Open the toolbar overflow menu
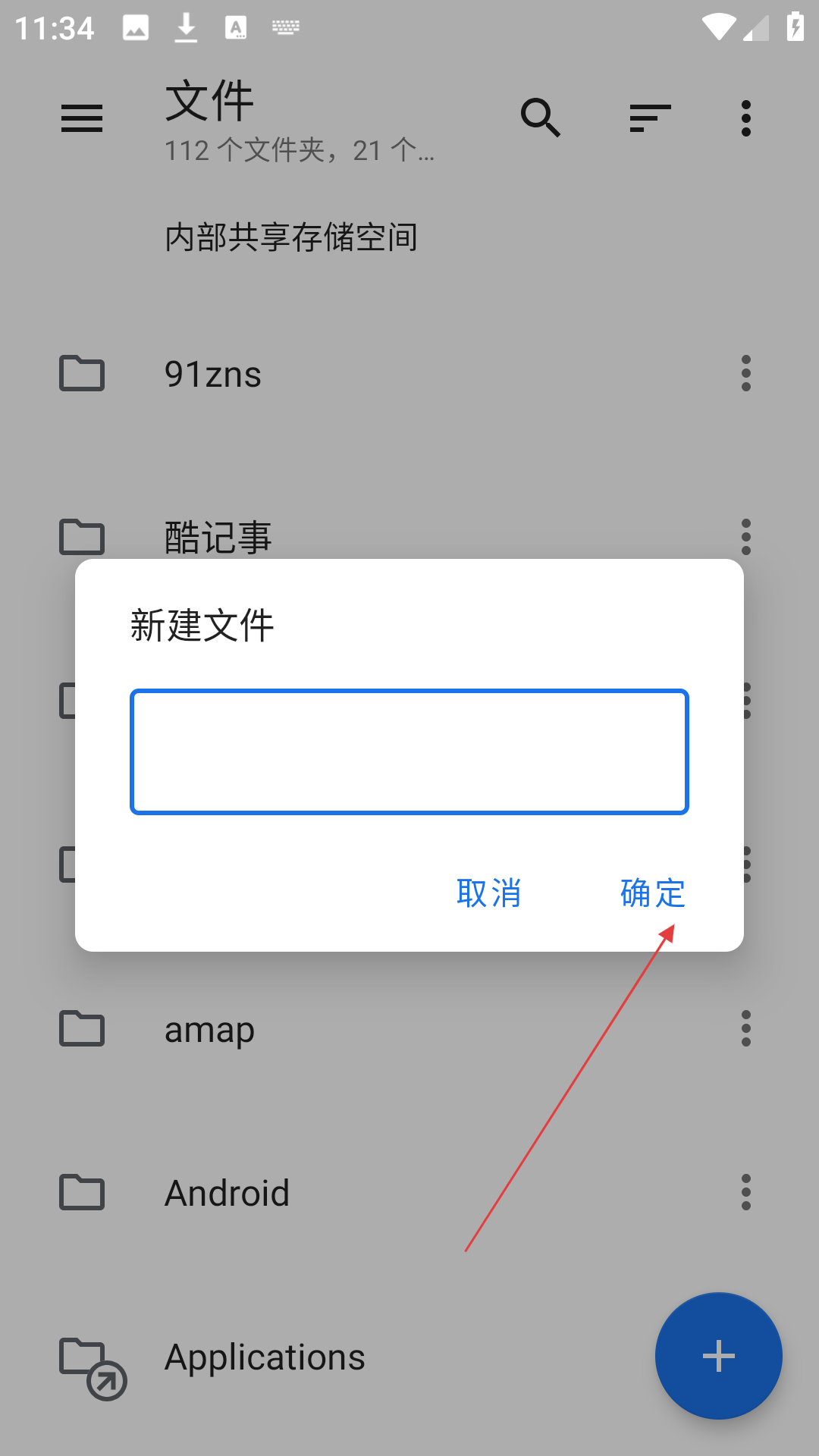Viewport: 819px width, 1456px height. (x=746, y=118)
